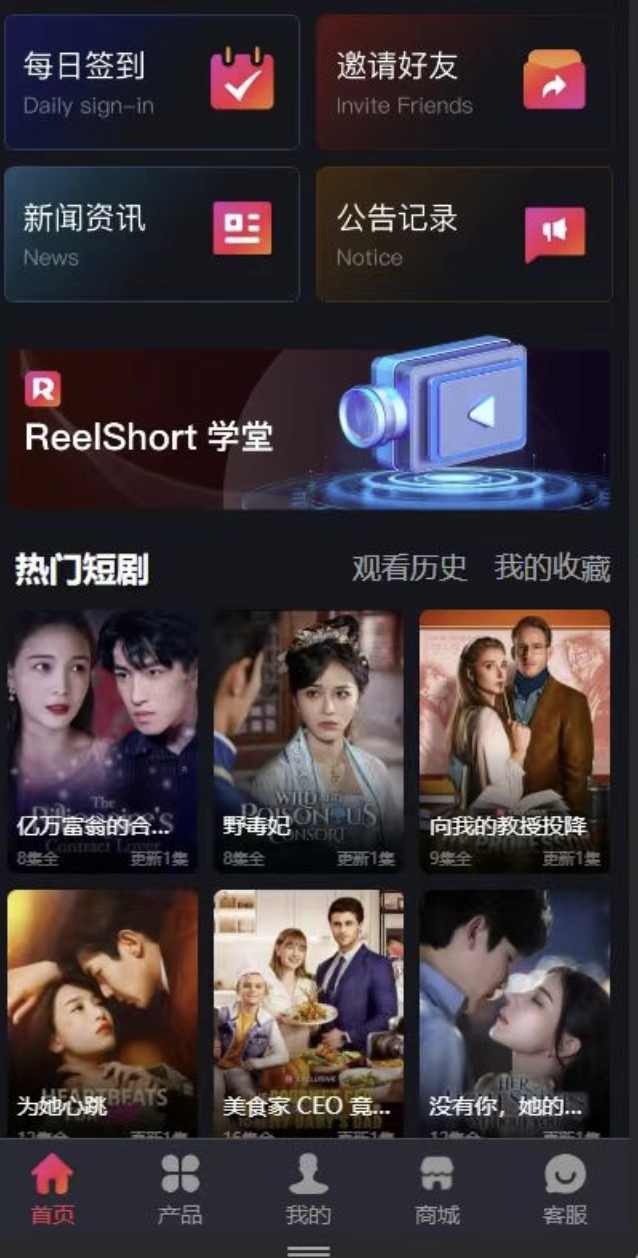Open the 野毒妃 drama card

309,740
